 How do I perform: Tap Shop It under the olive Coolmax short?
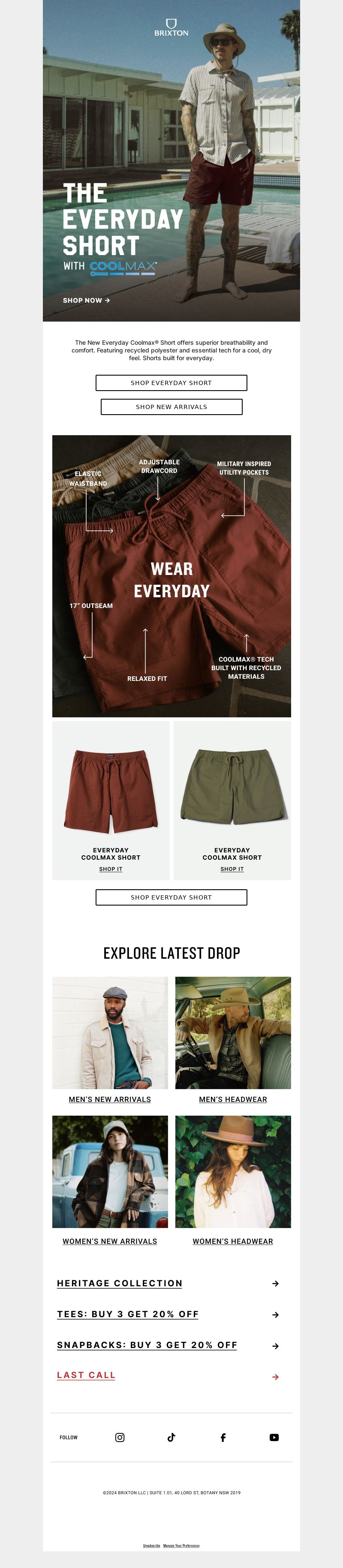(x=232, y=869)
